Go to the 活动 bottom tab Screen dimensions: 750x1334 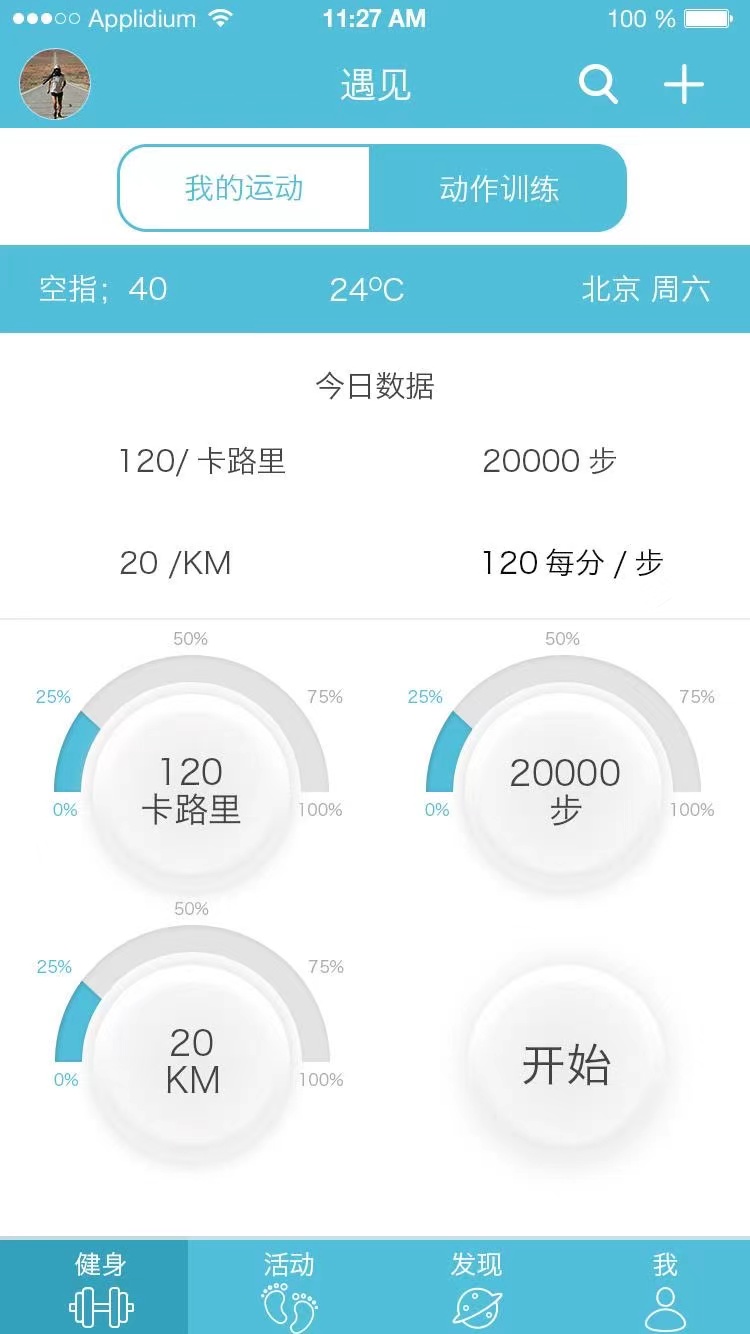289,1287
